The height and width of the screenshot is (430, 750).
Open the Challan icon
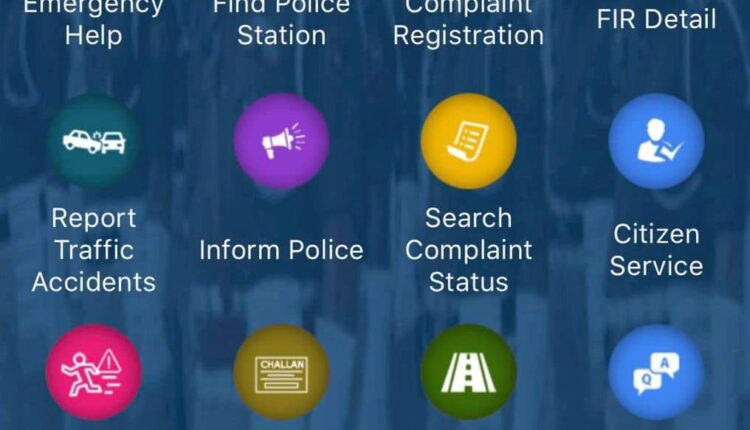tap(281, 372)
